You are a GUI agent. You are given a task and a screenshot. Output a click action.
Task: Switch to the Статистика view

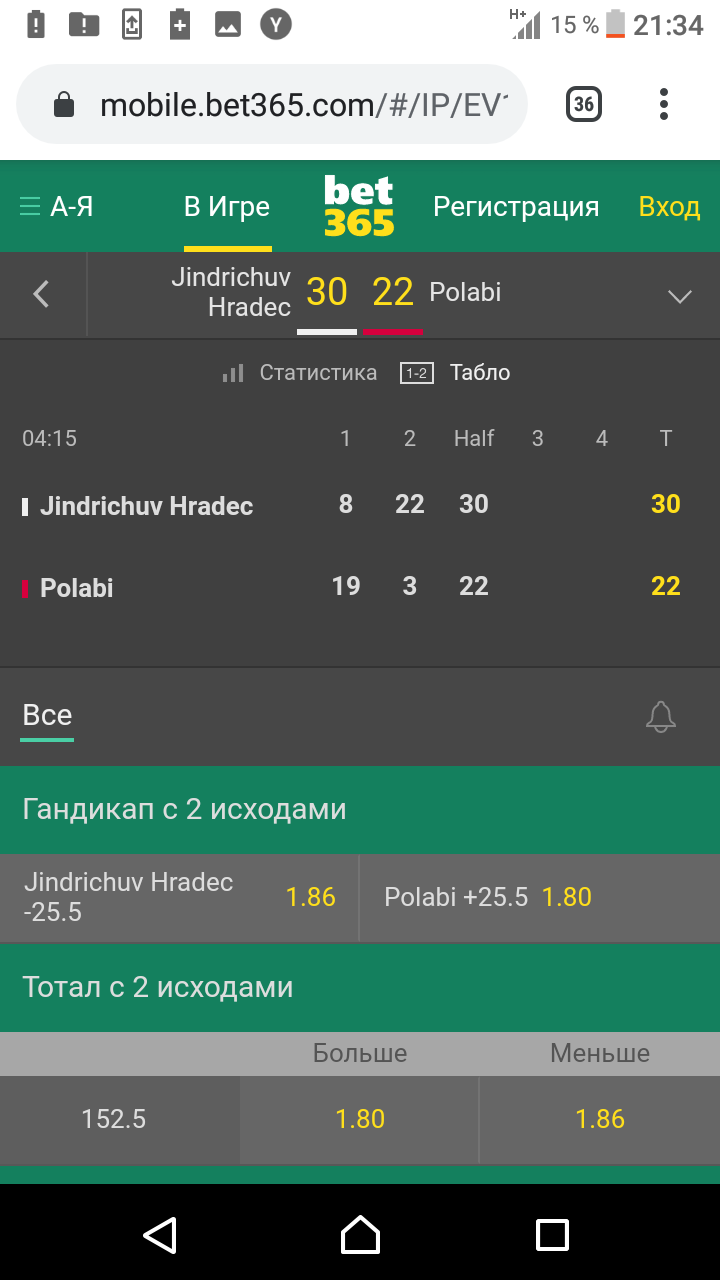[x=301, y=373]
